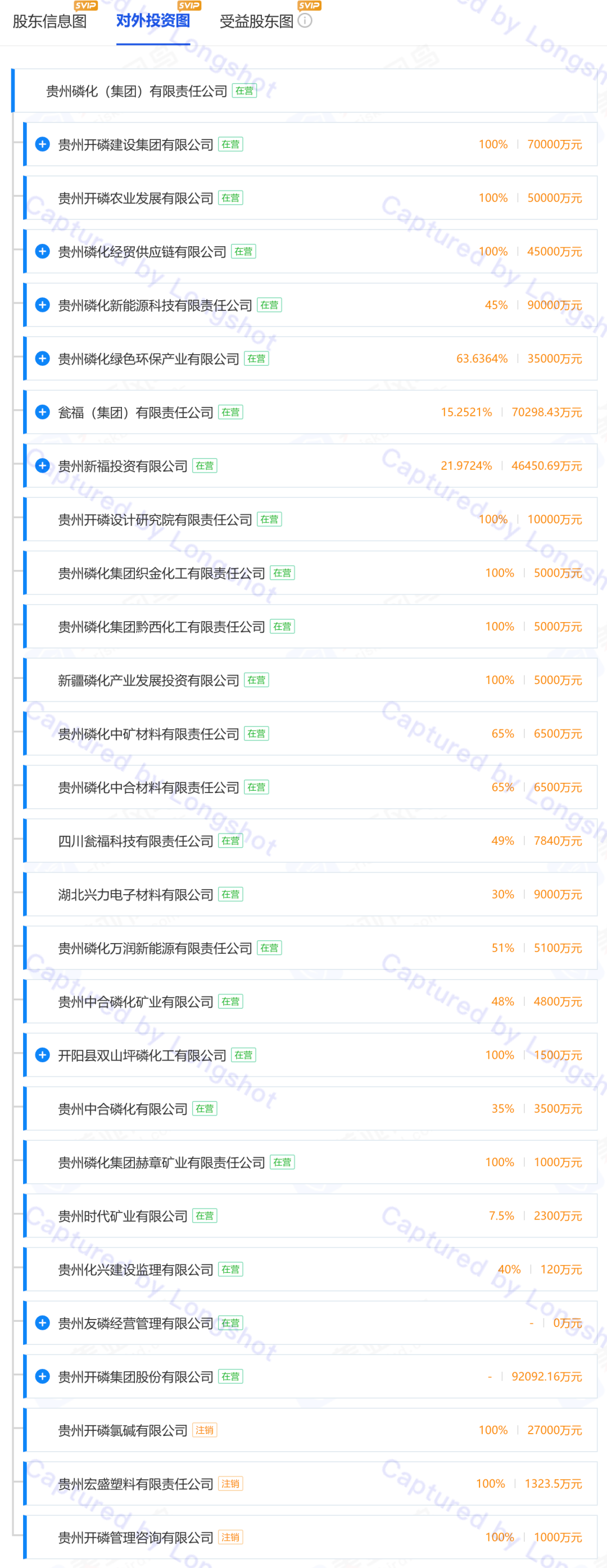Open 新疆磷化产业发展投资有限公司 row
The width and height of the screenshot is (607, 1568).
(x=148, y=681)
